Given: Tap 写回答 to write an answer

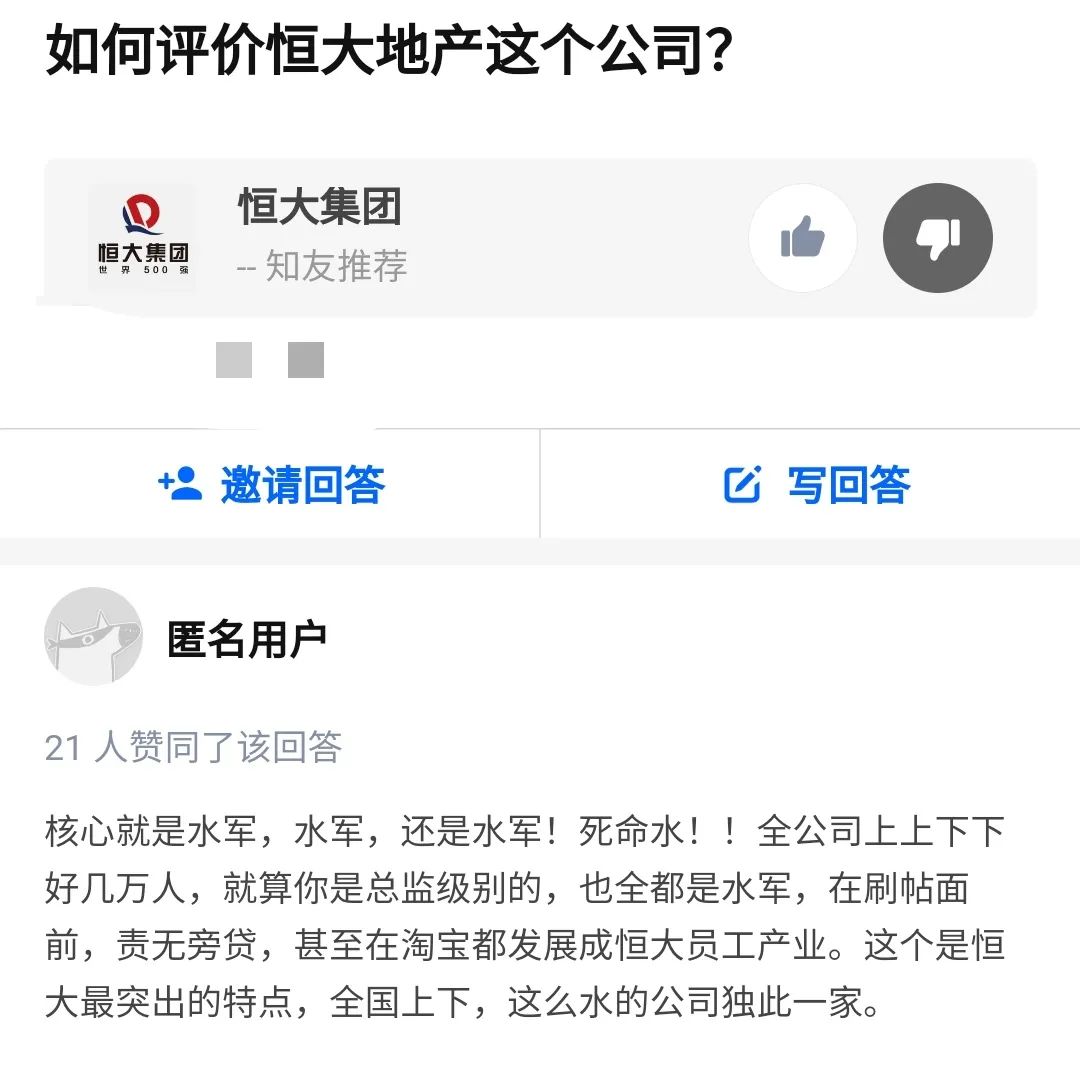Looking at the screenshot, I should click(x=815, y=485).
